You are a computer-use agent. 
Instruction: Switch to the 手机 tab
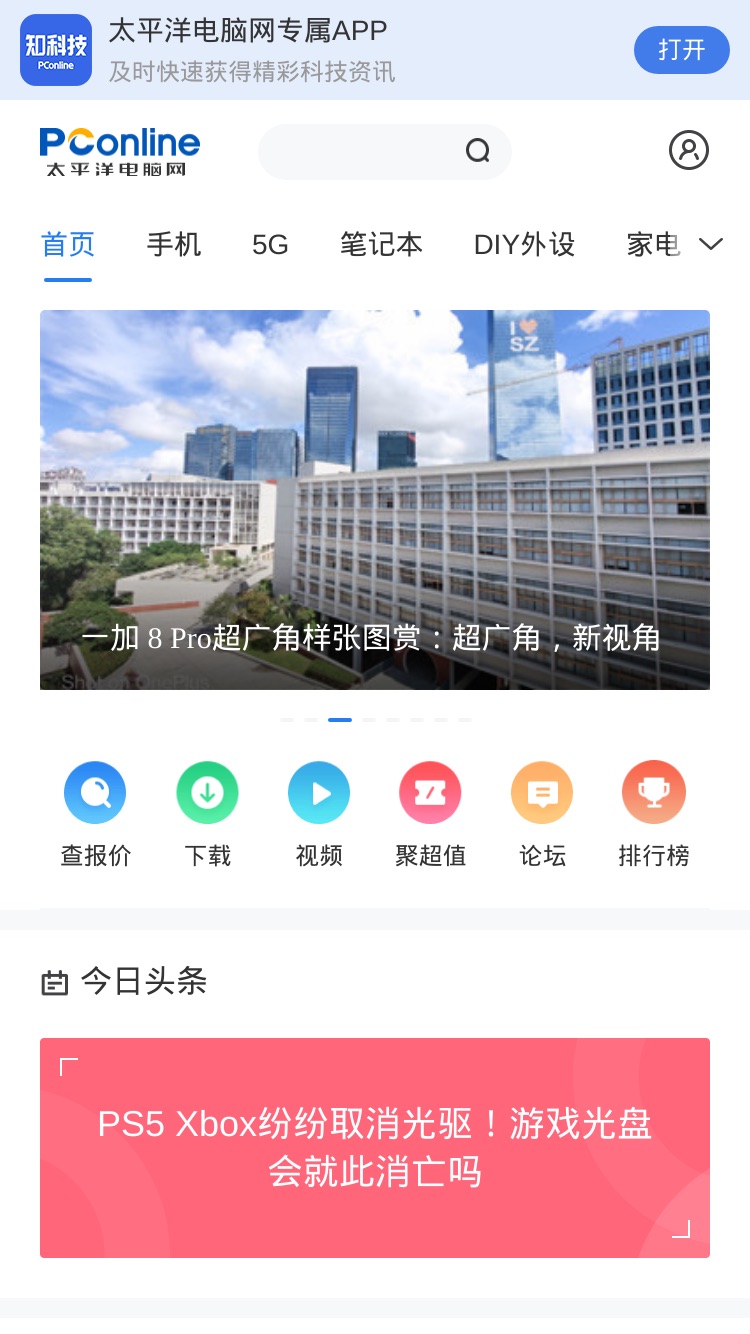click(174, 245)
